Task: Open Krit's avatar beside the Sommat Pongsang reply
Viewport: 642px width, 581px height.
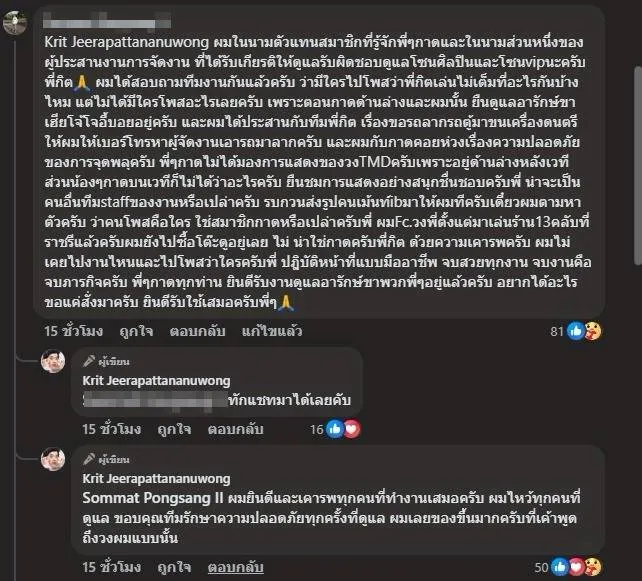Action: 54,460
